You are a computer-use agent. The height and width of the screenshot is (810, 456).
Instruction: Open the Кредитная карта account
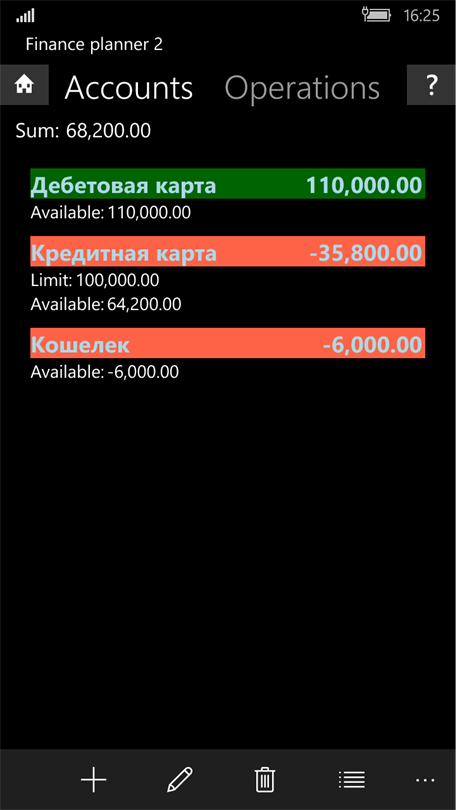point(227,252)
